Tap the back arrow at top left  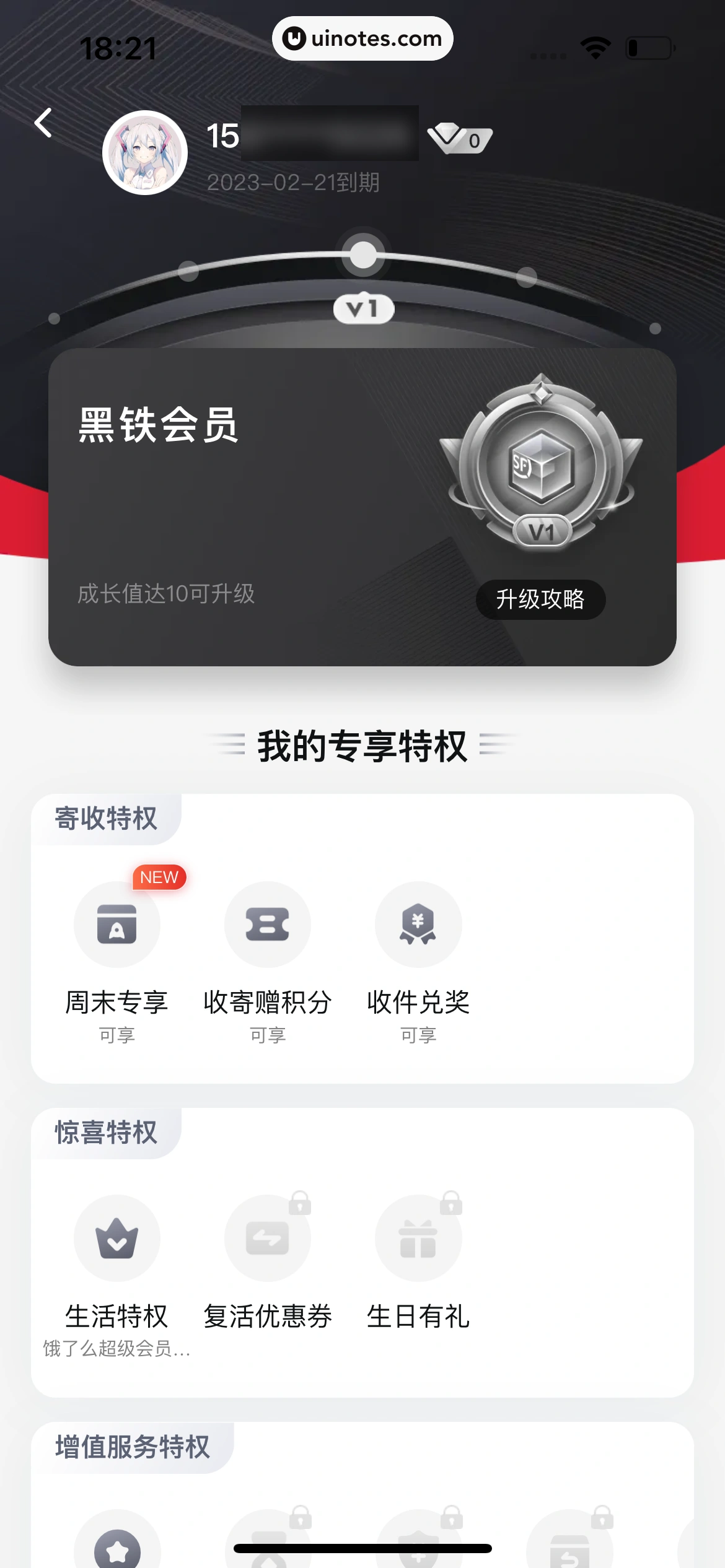[x=43, y=124]
